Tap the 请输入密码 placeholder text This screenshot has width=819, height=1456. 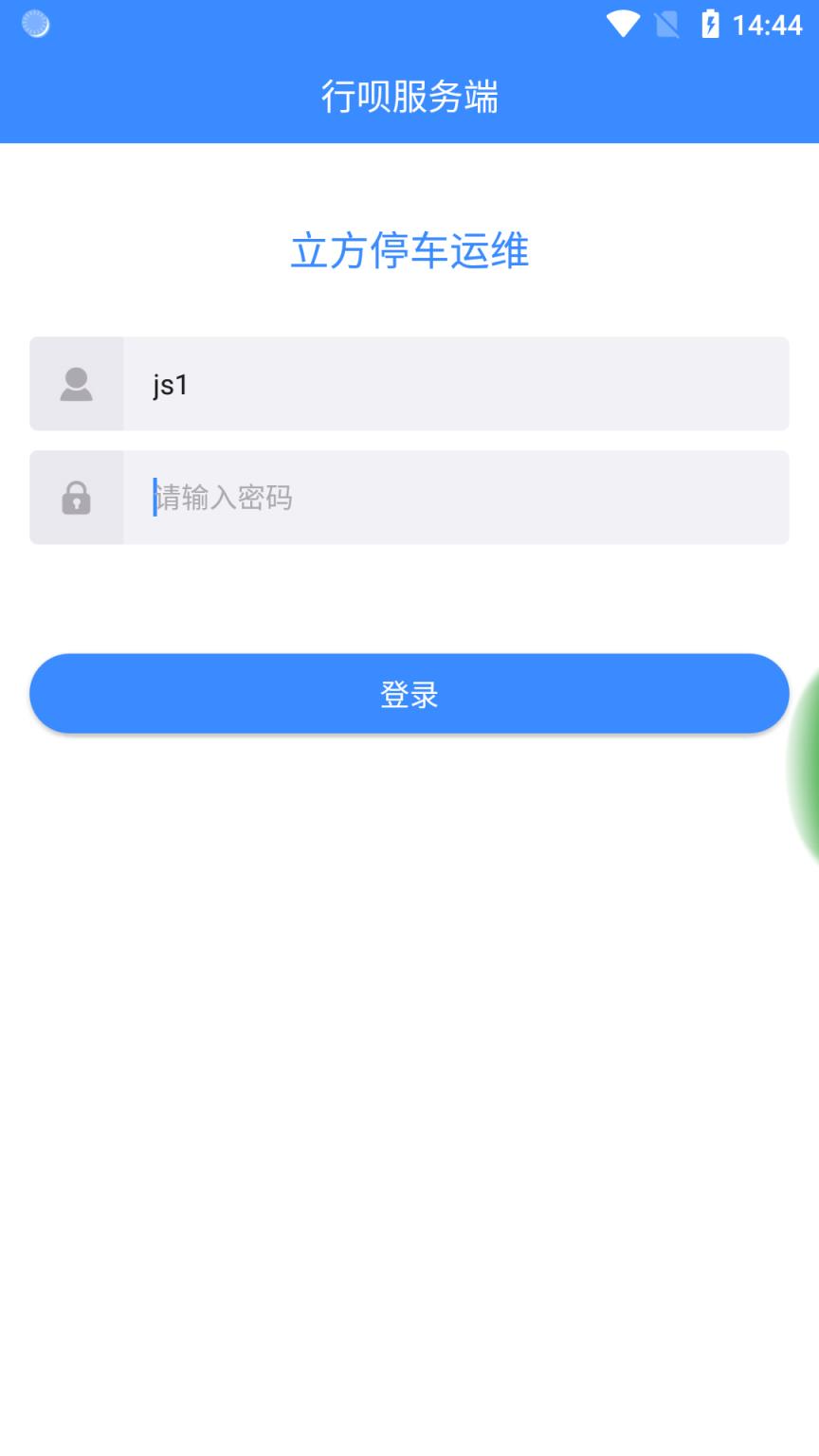tap(225, 497)
